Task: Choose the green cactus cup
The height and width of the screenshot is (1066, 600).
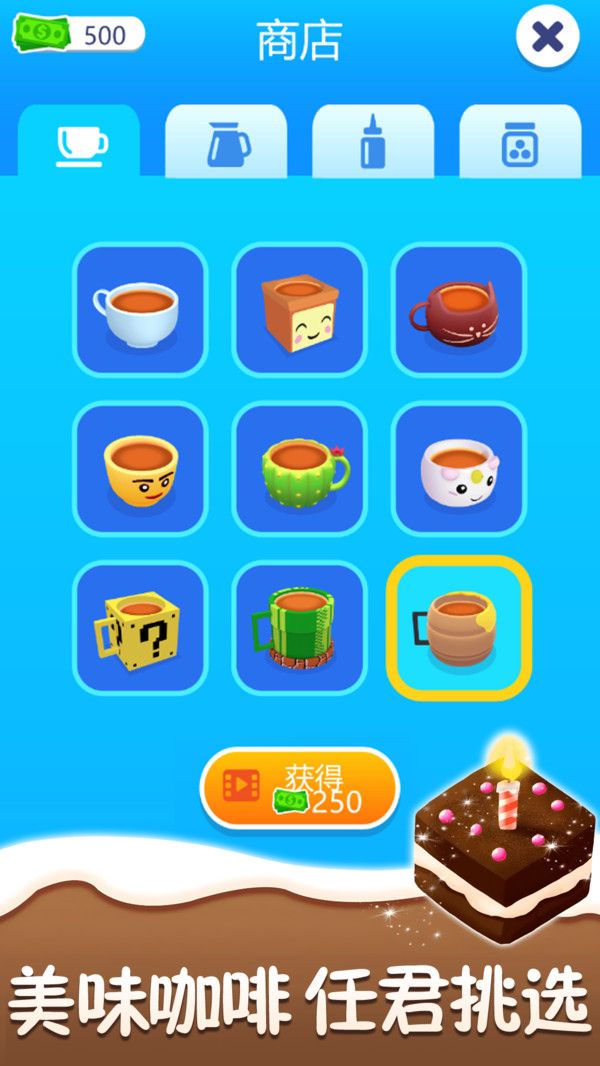Action: pos(299,469)
